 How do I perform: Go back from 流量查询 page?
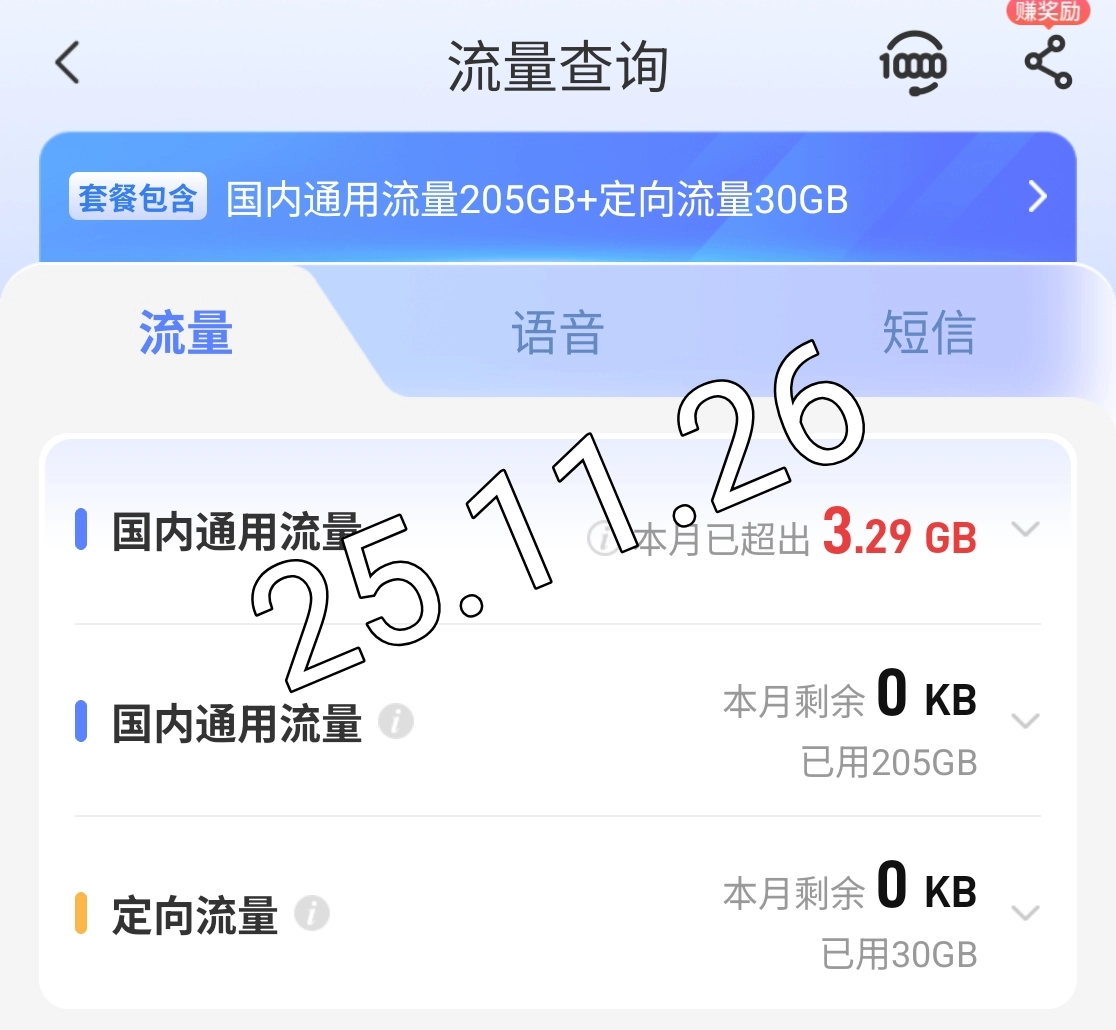click(67, 63)
